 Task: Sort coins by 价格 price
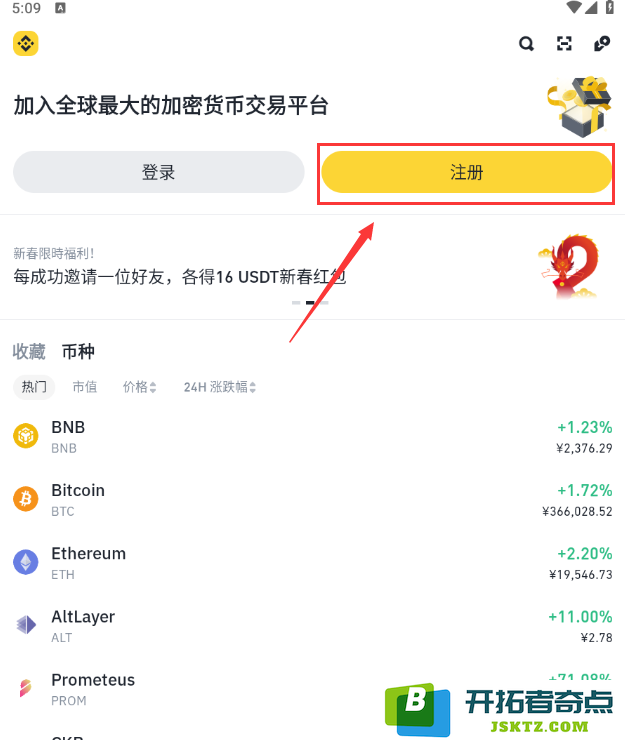pos(139,387)
